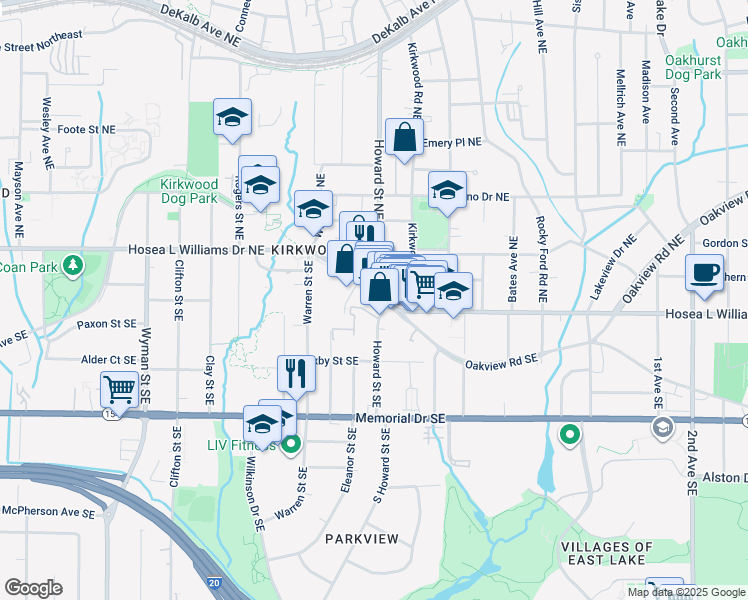Viewport: 748px width, 600px height.
Task: Select the school marker on Memorial Dr near LIV Fitness
Action: click(x=262, y=424)
